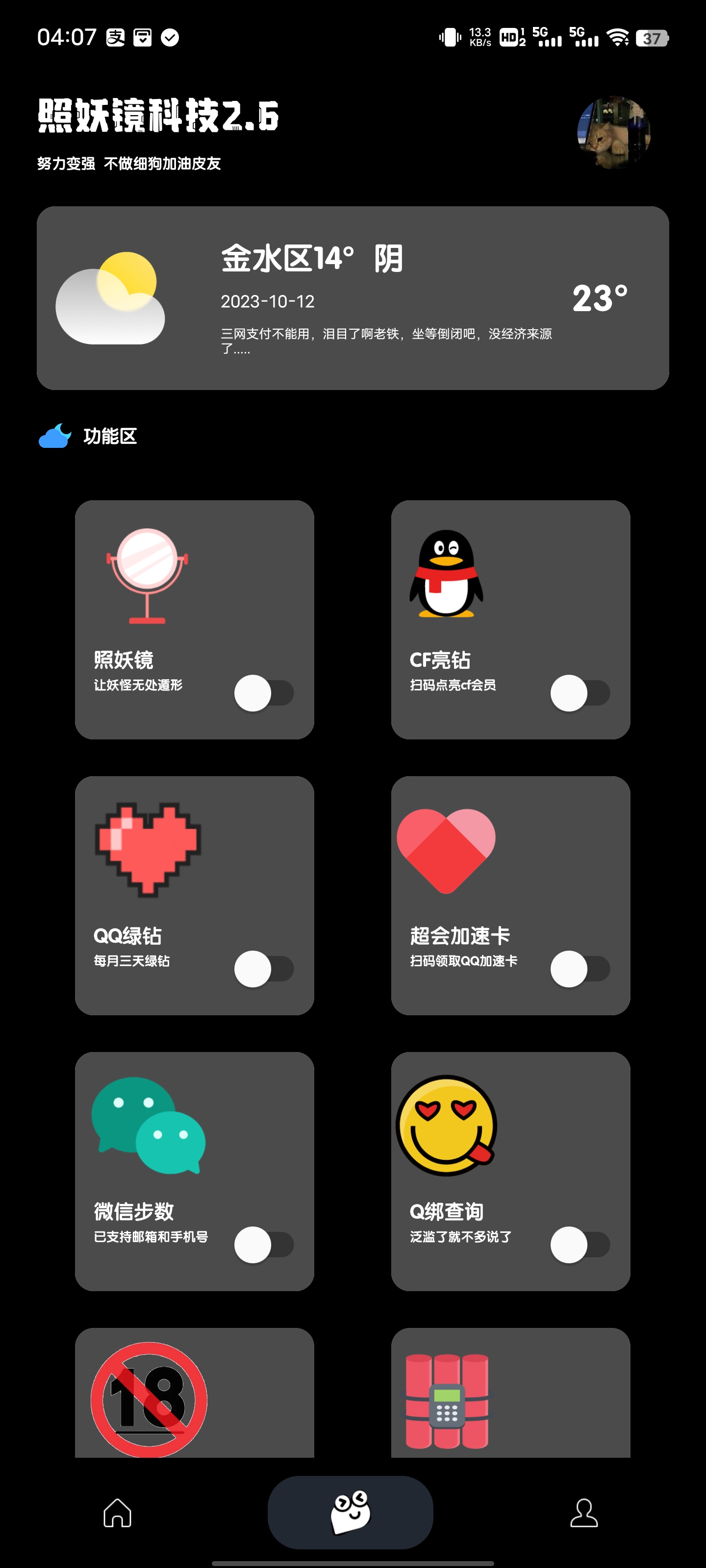Enable the CF亮钻 switch
Image resolution: width=706 pixels, height=1568 pixels.
click(x=580, y=693)
